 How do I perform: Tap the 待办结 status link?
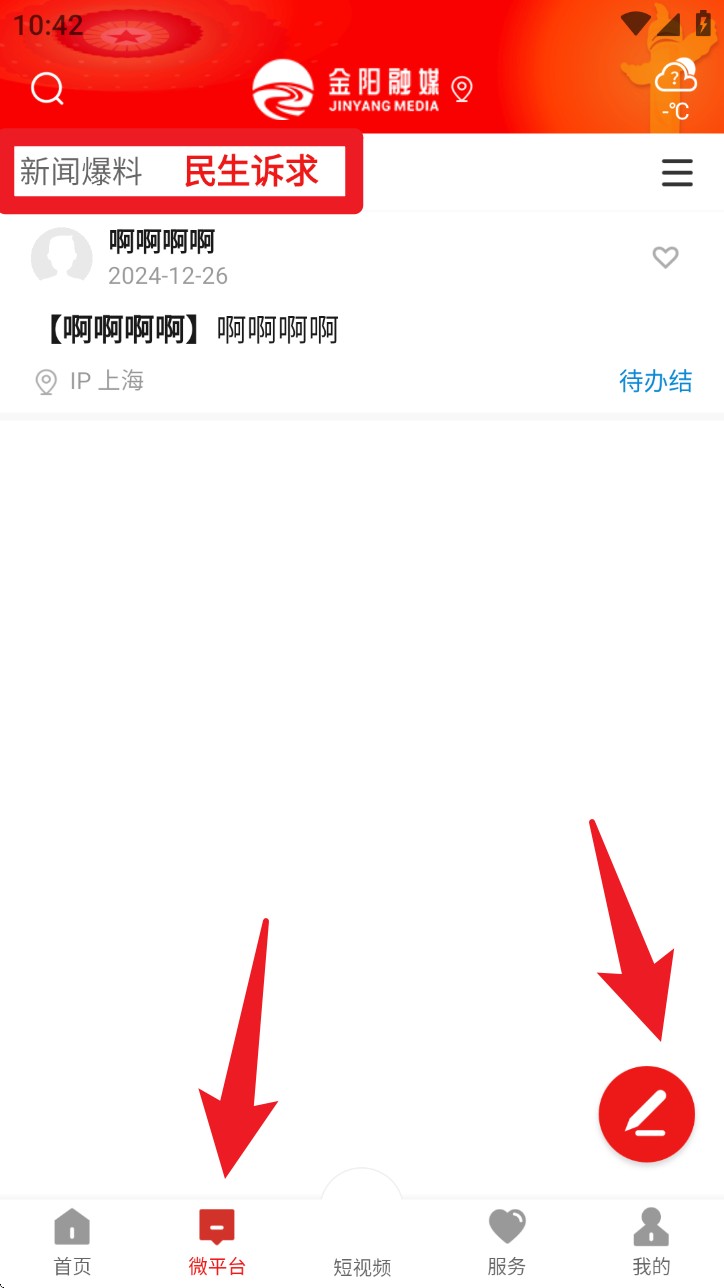click(x=655, y=381)
